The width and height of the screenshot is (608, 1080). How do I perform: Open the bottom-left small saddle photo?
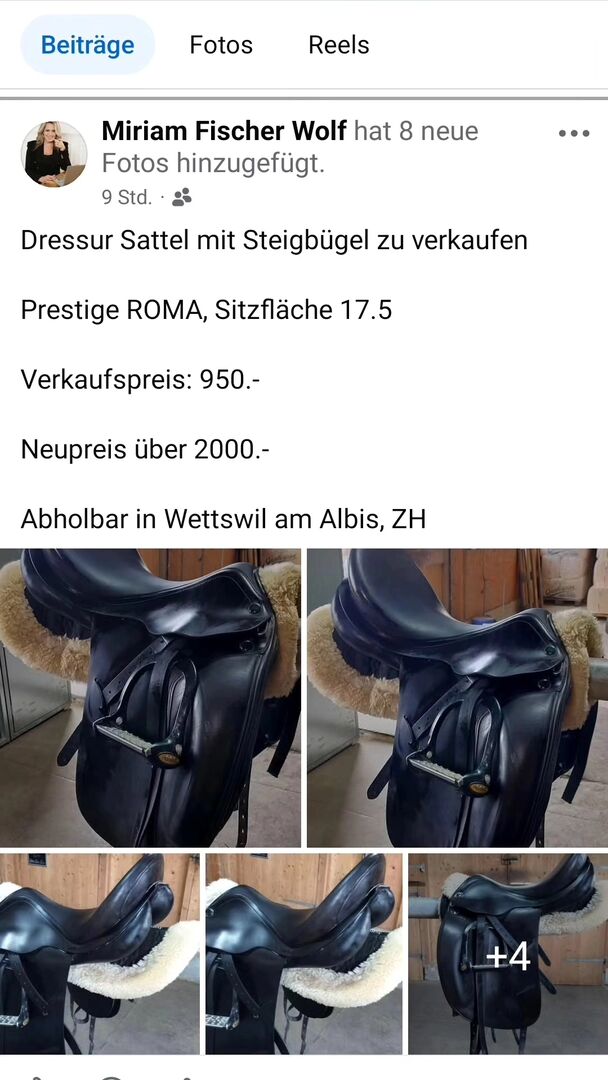(x=100, y=953)
